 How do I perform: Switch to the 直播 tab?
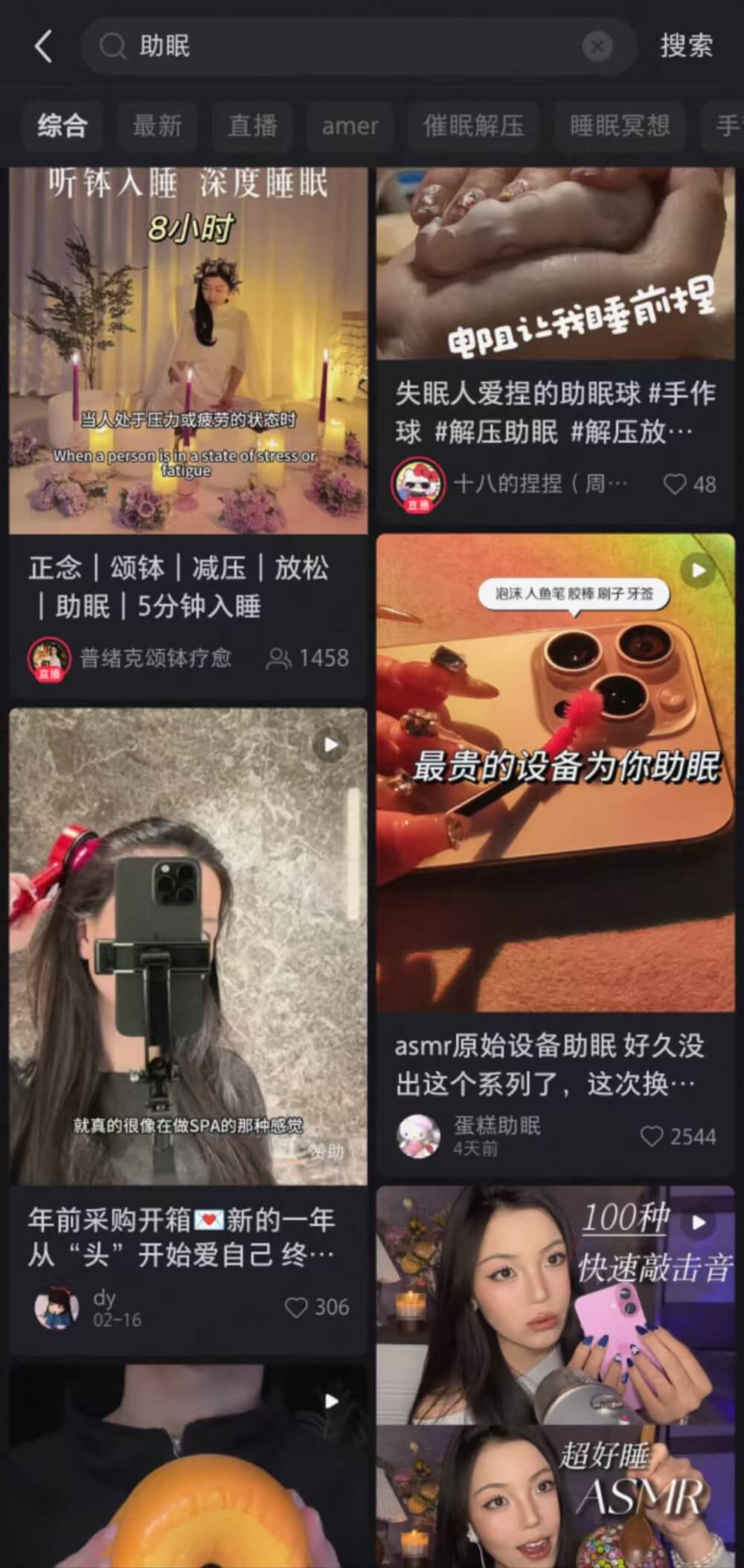click(x=252, y=126)
